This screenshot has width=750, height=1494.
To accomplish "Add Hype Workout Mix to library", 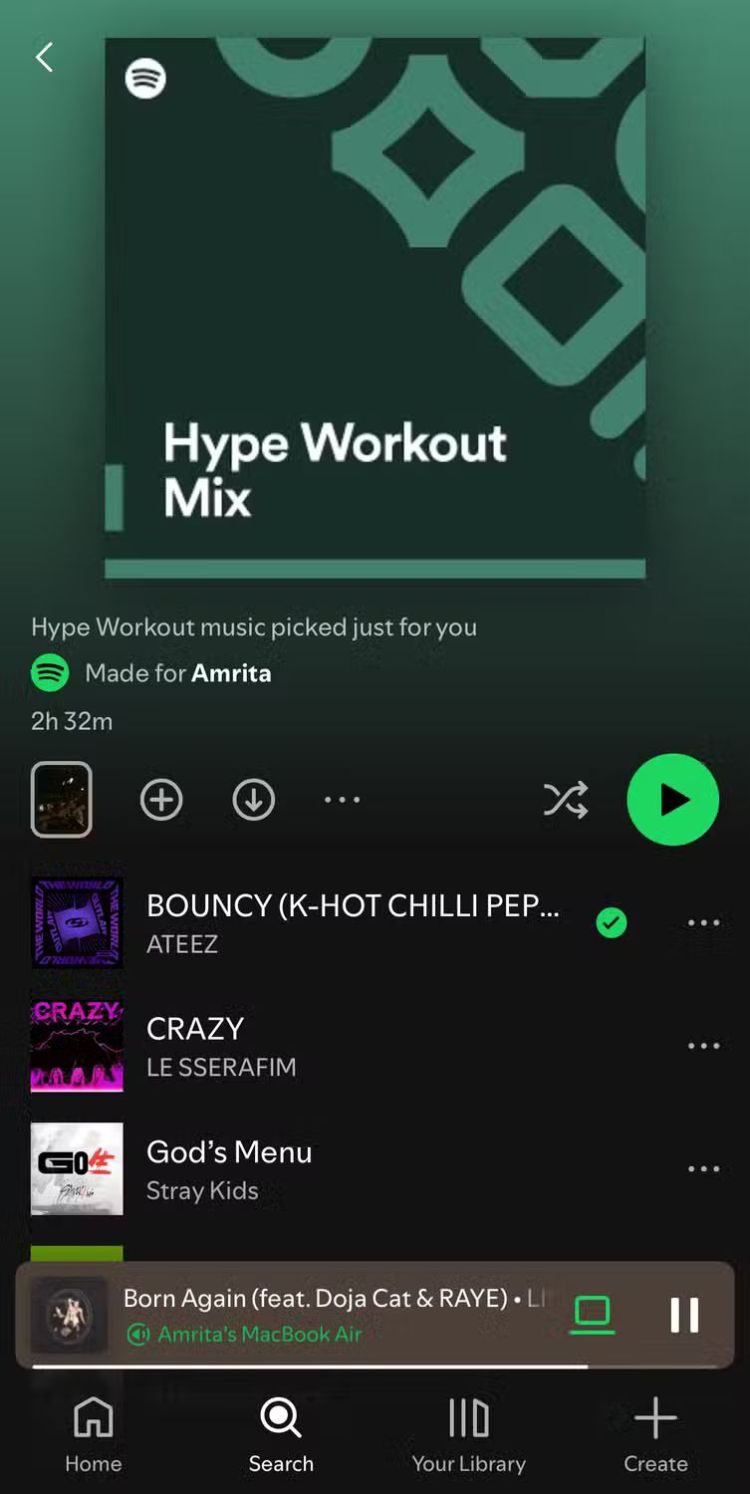I will click(x=161, y=800).
